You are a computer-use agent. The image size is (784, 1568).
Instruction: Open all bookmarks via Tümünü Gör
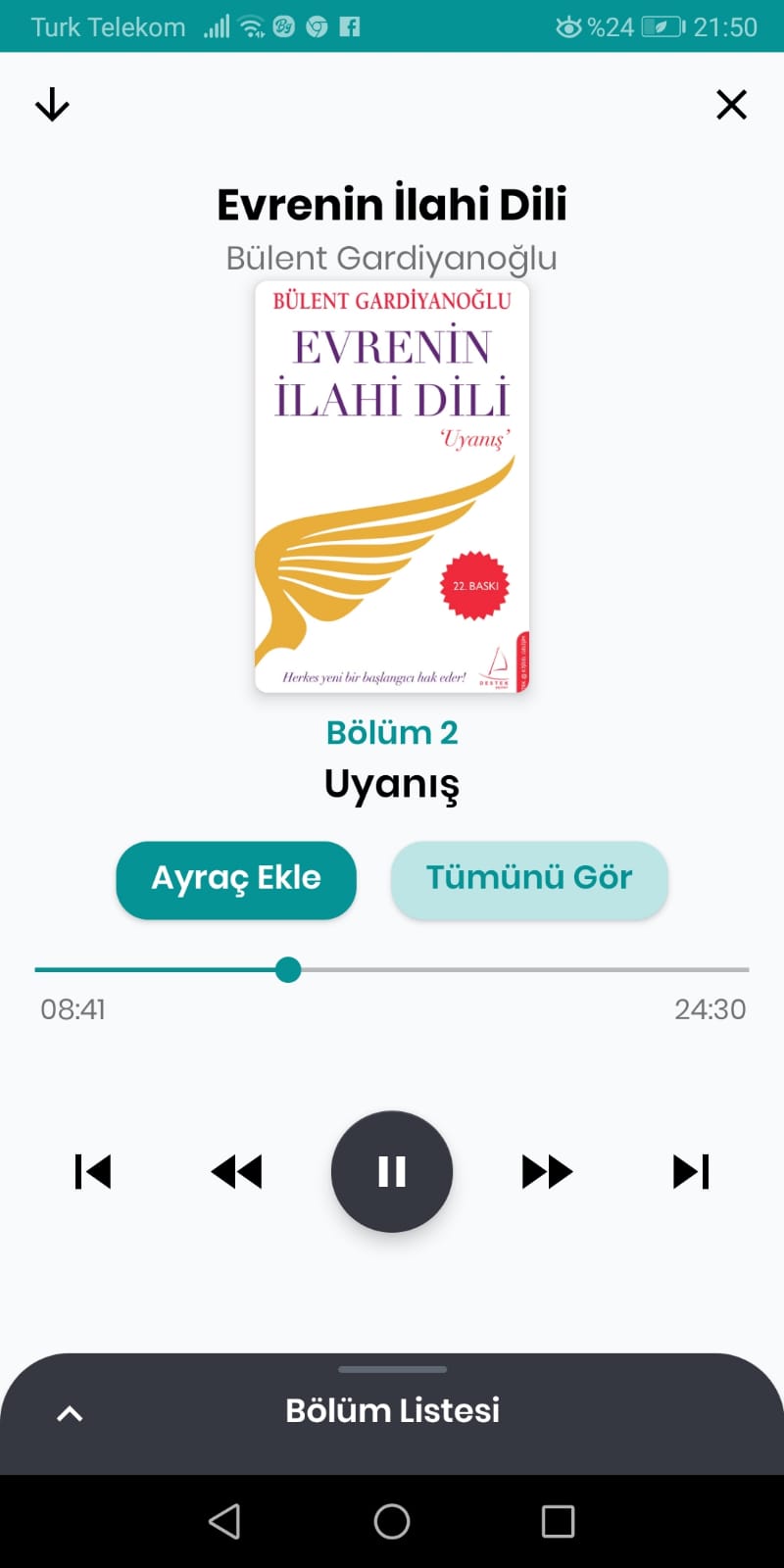(529, 879)
